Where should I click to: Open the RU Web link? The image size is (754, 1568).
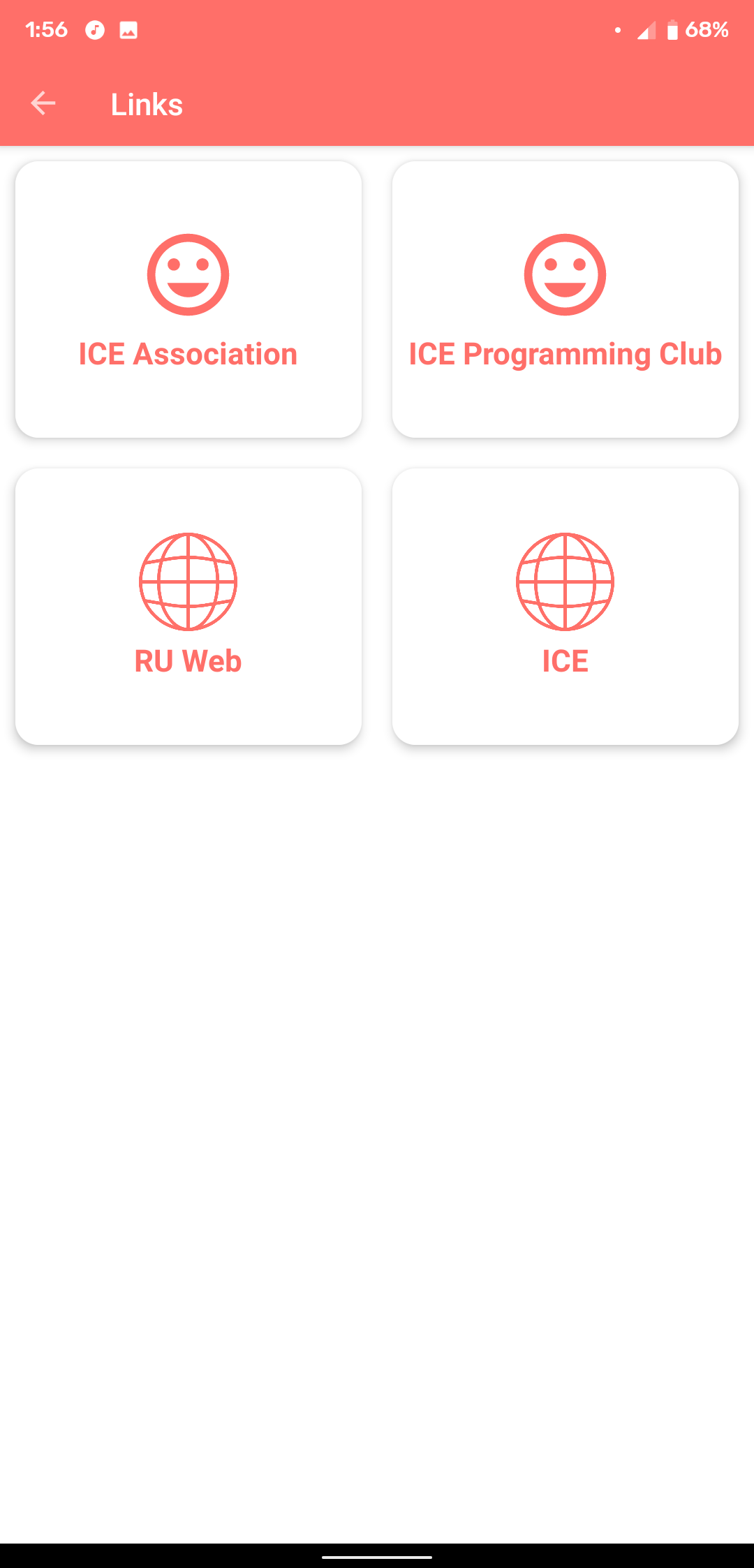tap(188, 606)
